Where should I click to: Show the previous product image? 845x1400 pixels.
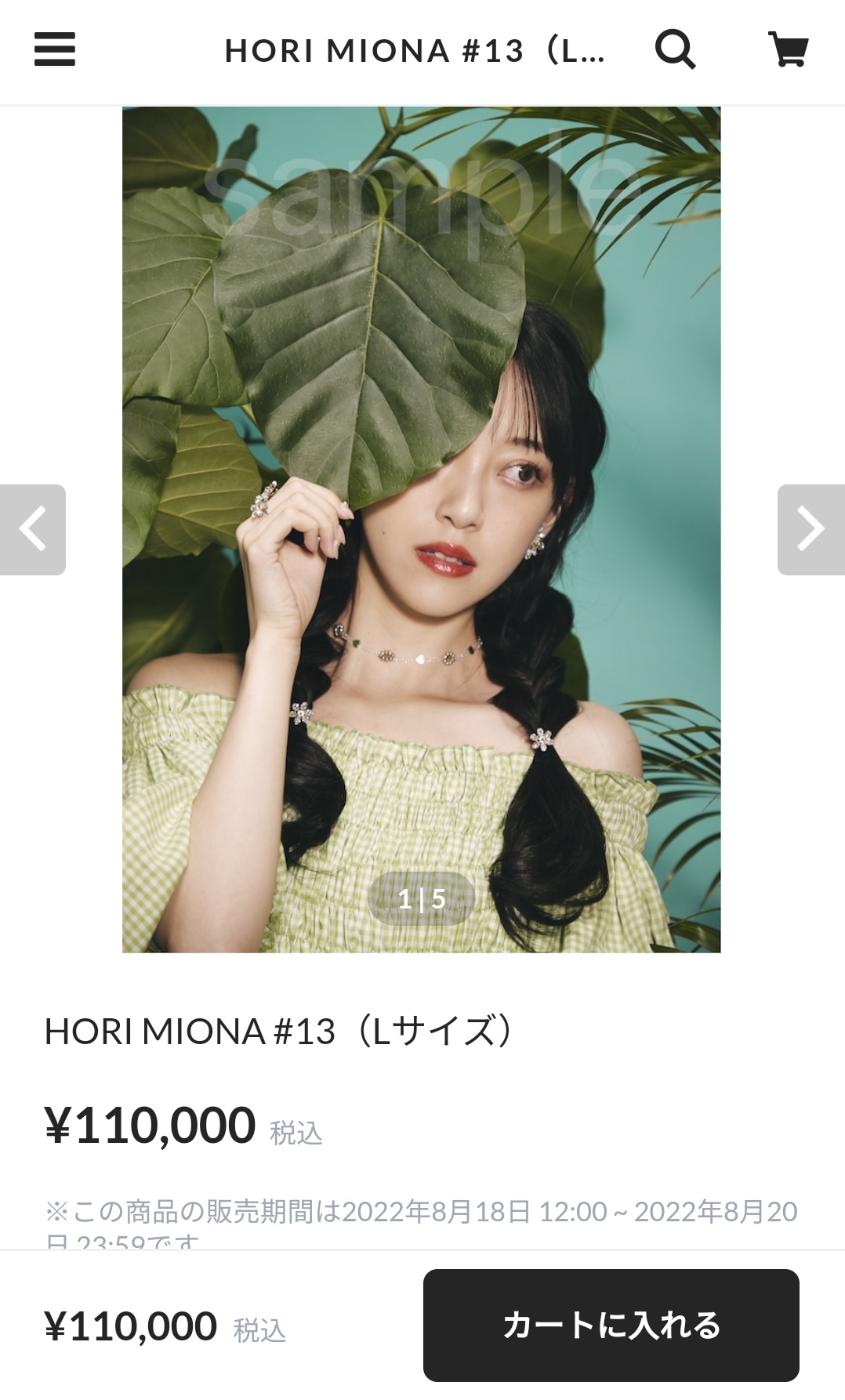pos(33,530)
